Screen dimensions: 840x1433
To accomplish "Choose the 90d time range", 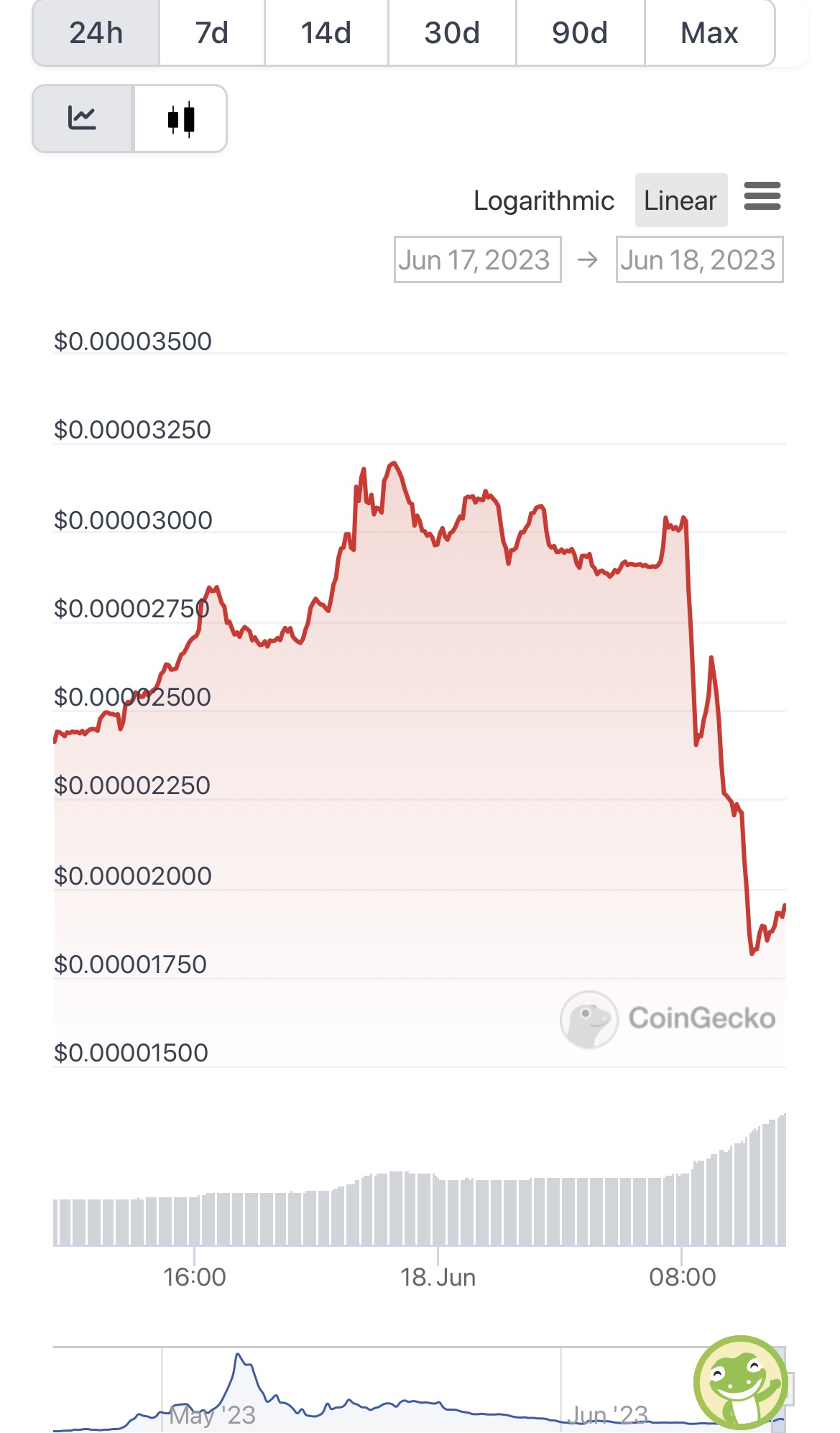I will pyautogui.click(x=580, y=33).
